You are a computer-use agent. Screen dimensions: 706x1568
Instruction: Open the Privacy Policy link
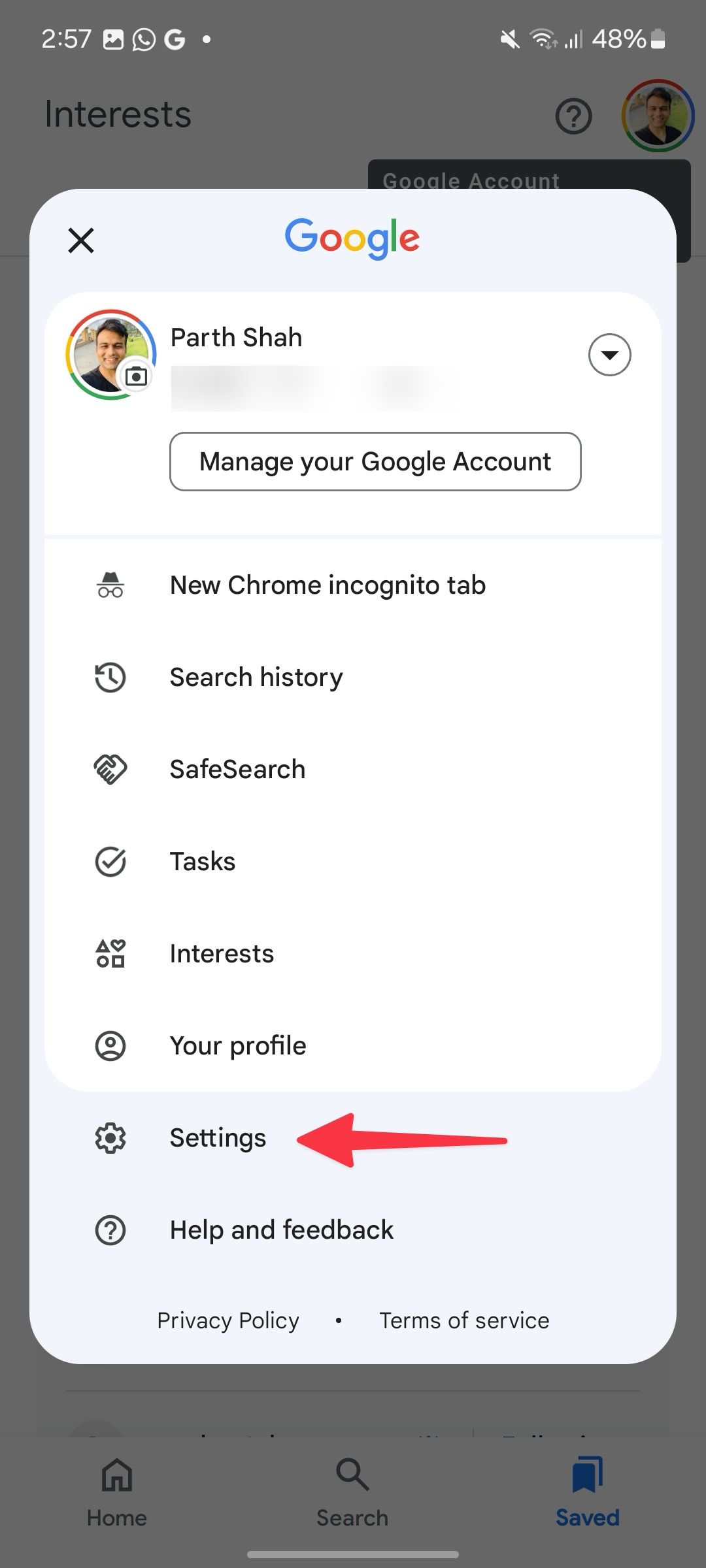coord(227,1320)
